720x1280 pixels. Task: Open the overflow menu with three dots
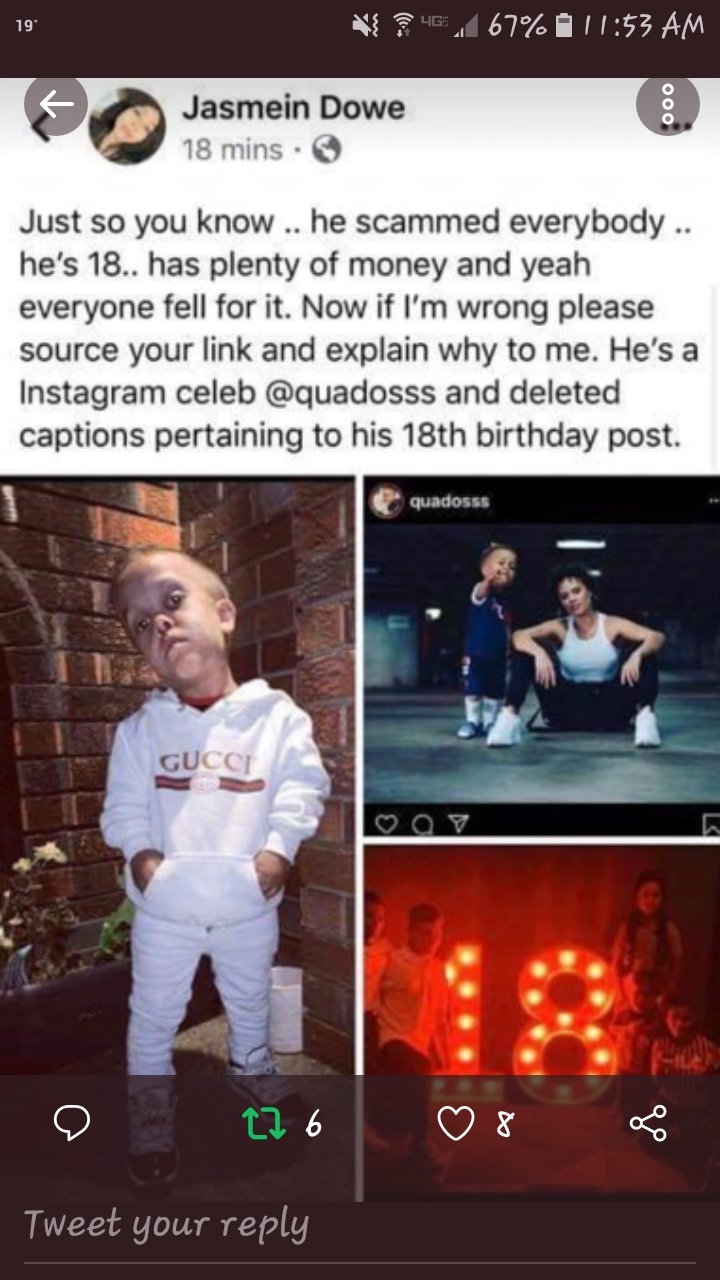(667, 104)
